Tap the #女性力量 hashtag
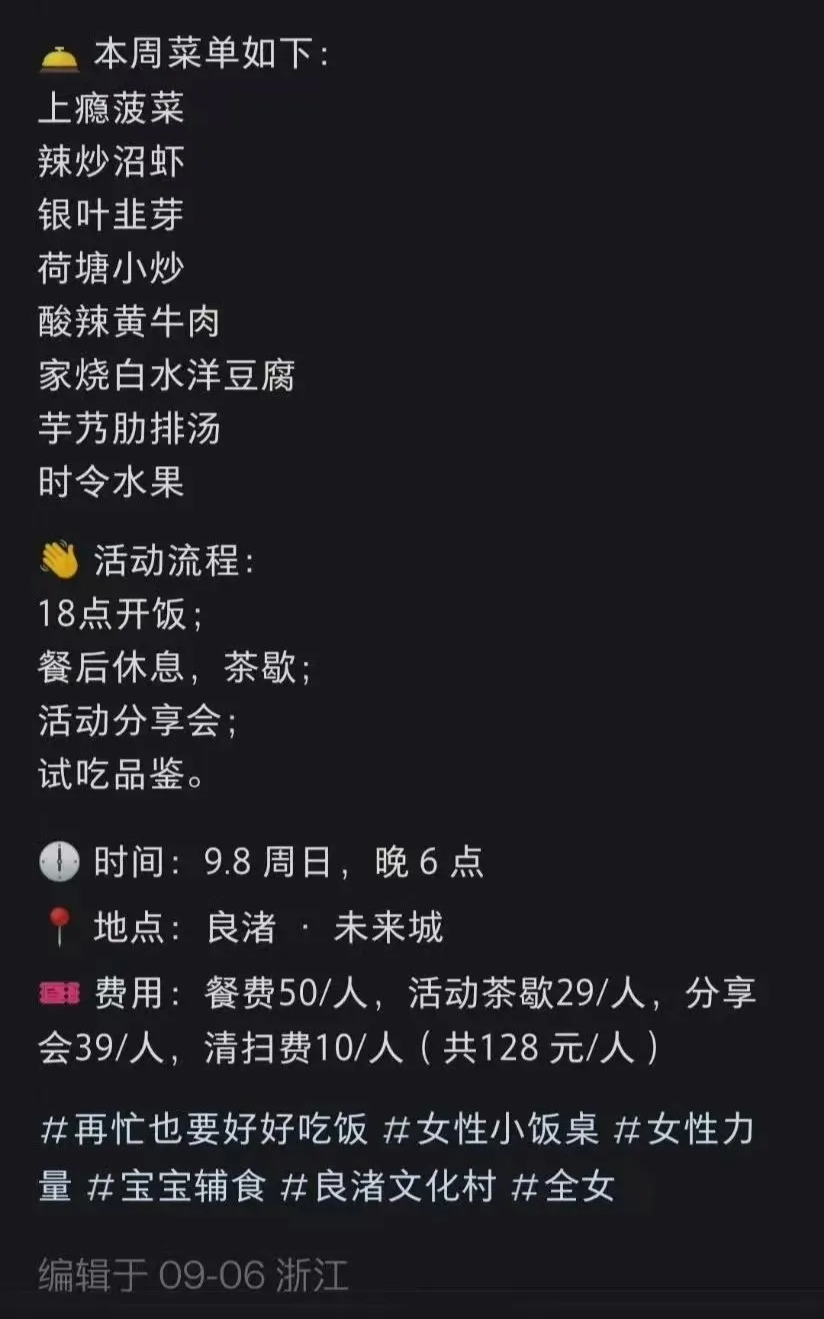The width and height of the screenshot is (824, 1319). (x=684, y=1130)
